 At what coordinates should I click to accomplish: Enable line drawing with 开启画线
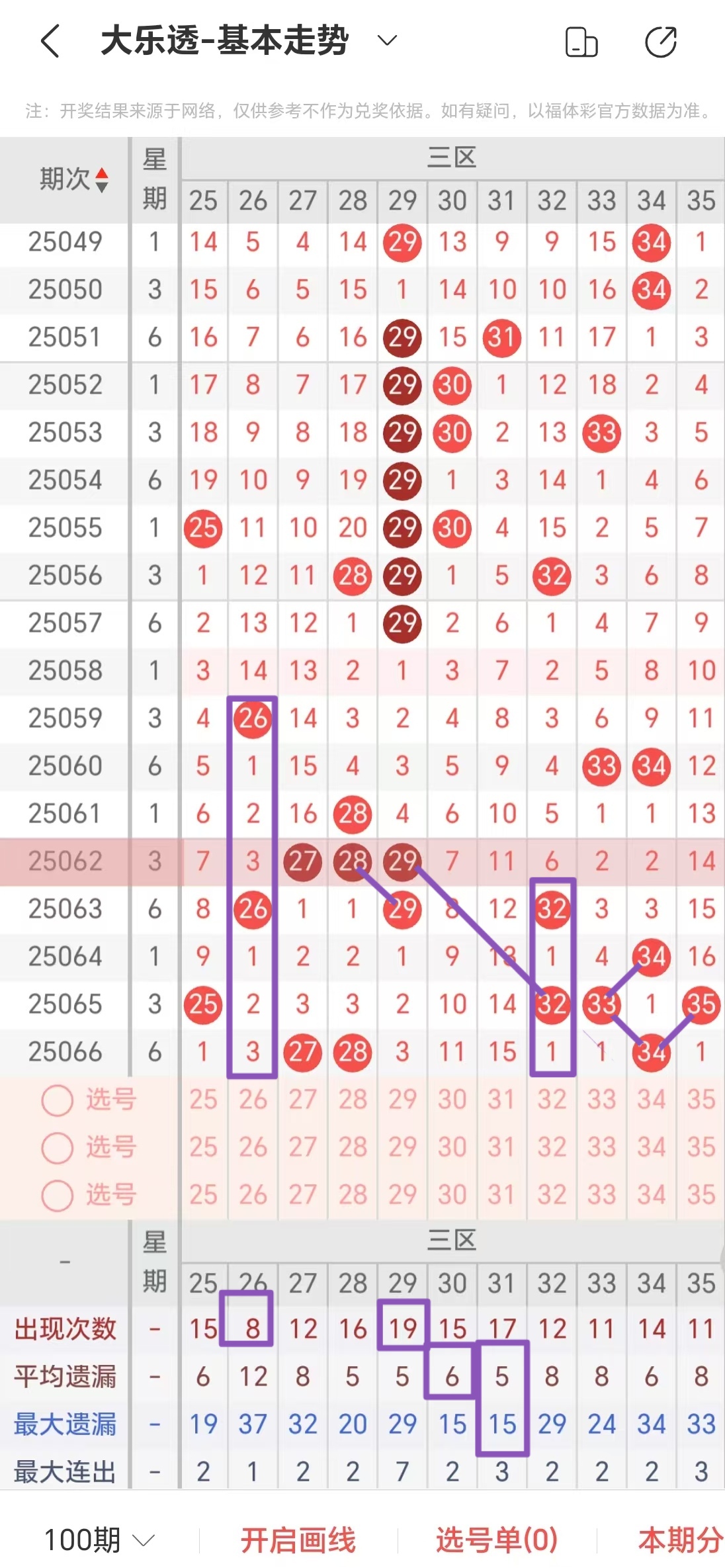pos(298,1540)
